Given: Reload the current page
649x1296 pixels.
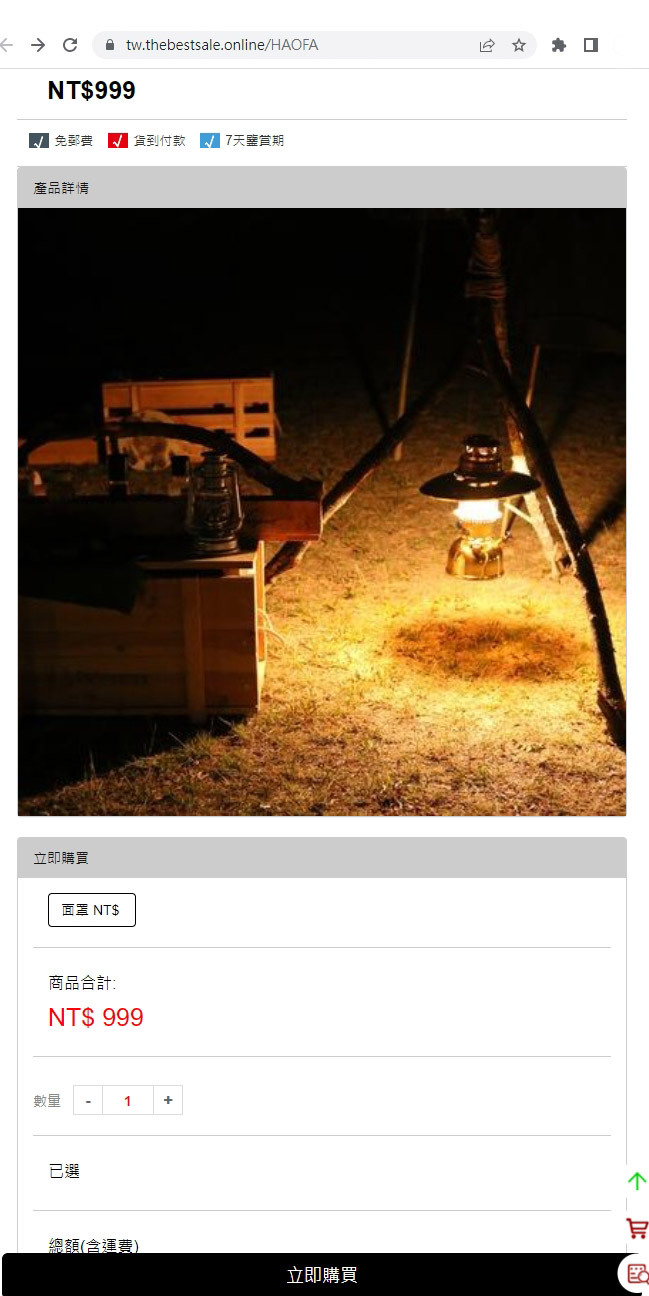Looking at the screenshot, I should click(70, 45).
